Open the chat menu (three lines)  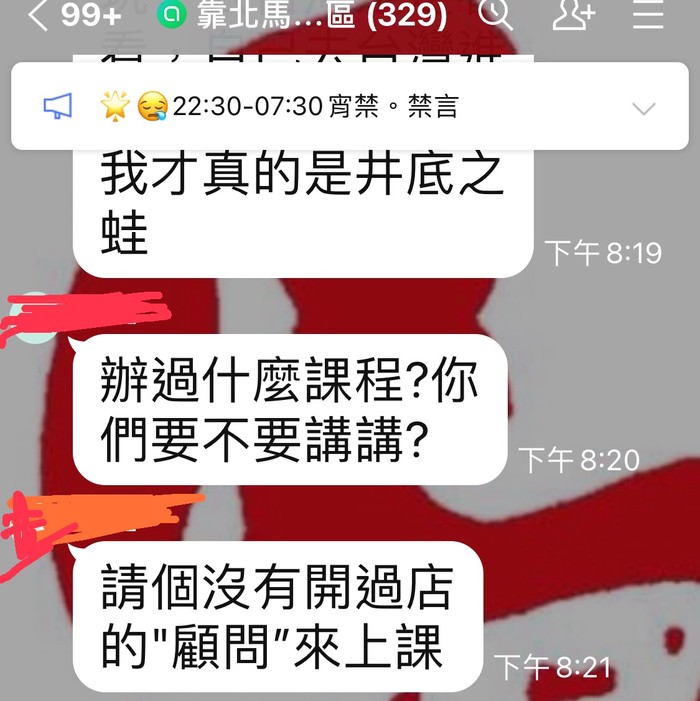648,14
